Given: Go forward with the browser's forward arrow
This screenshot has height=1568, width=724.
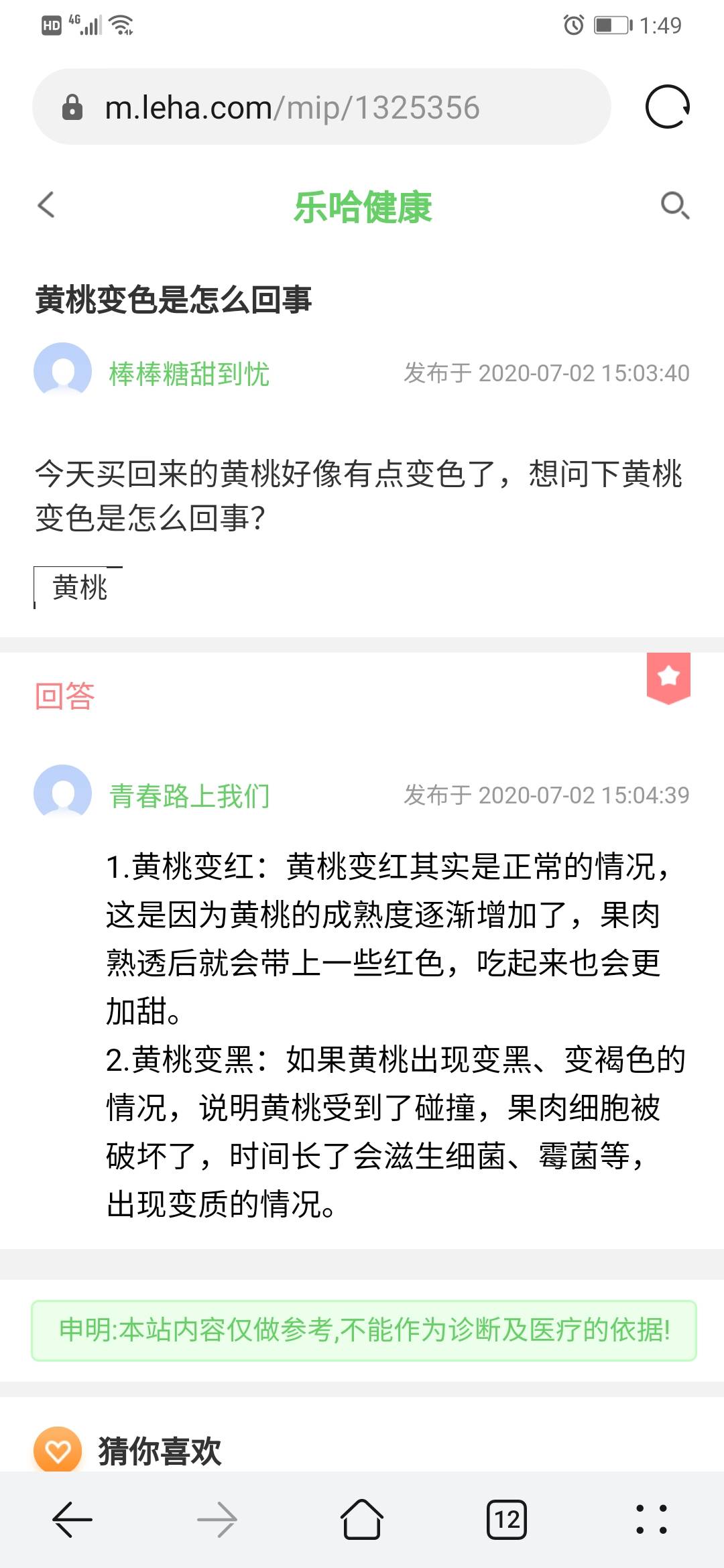Looking at the screenshot, I should coord(217,1520).
